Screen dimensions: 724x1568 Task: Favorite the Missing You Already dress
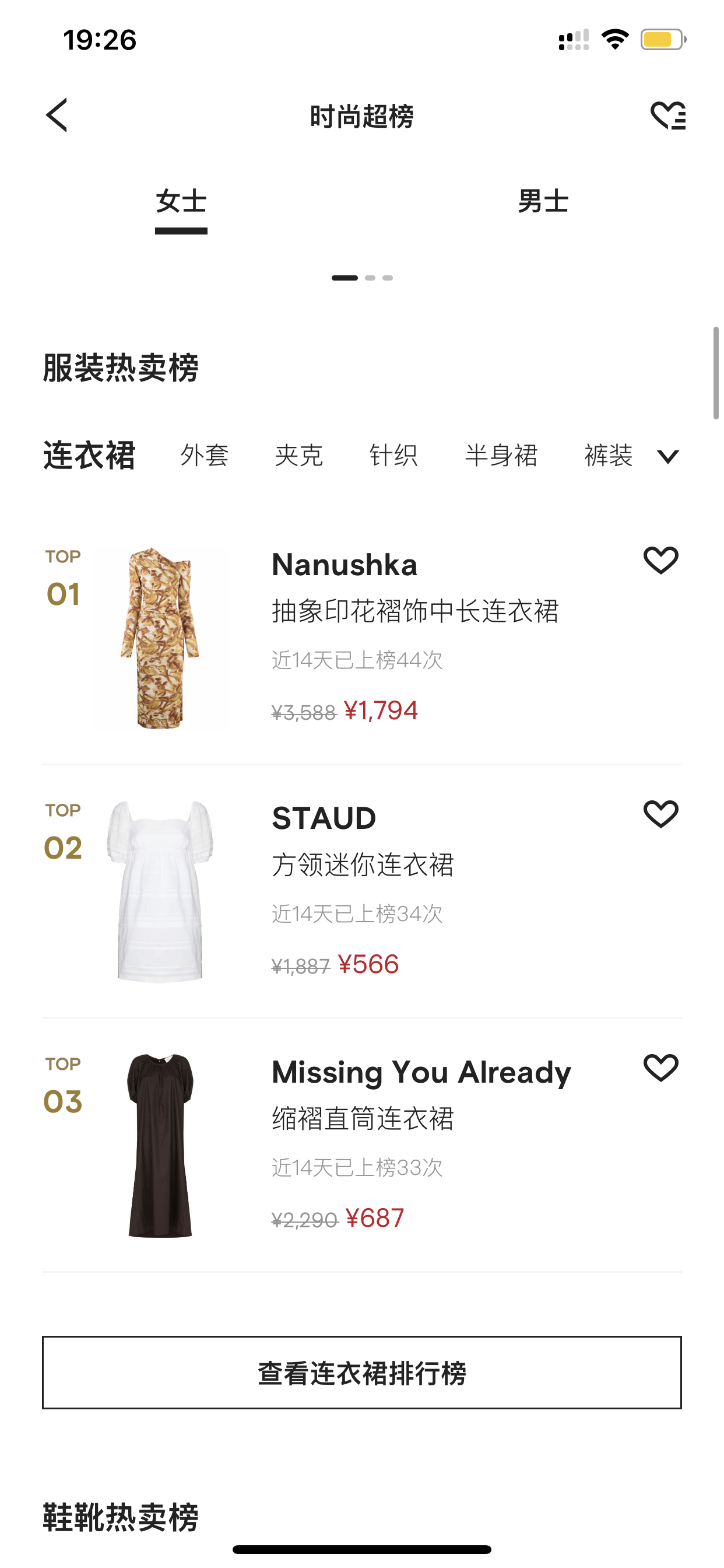(660, 1067)
